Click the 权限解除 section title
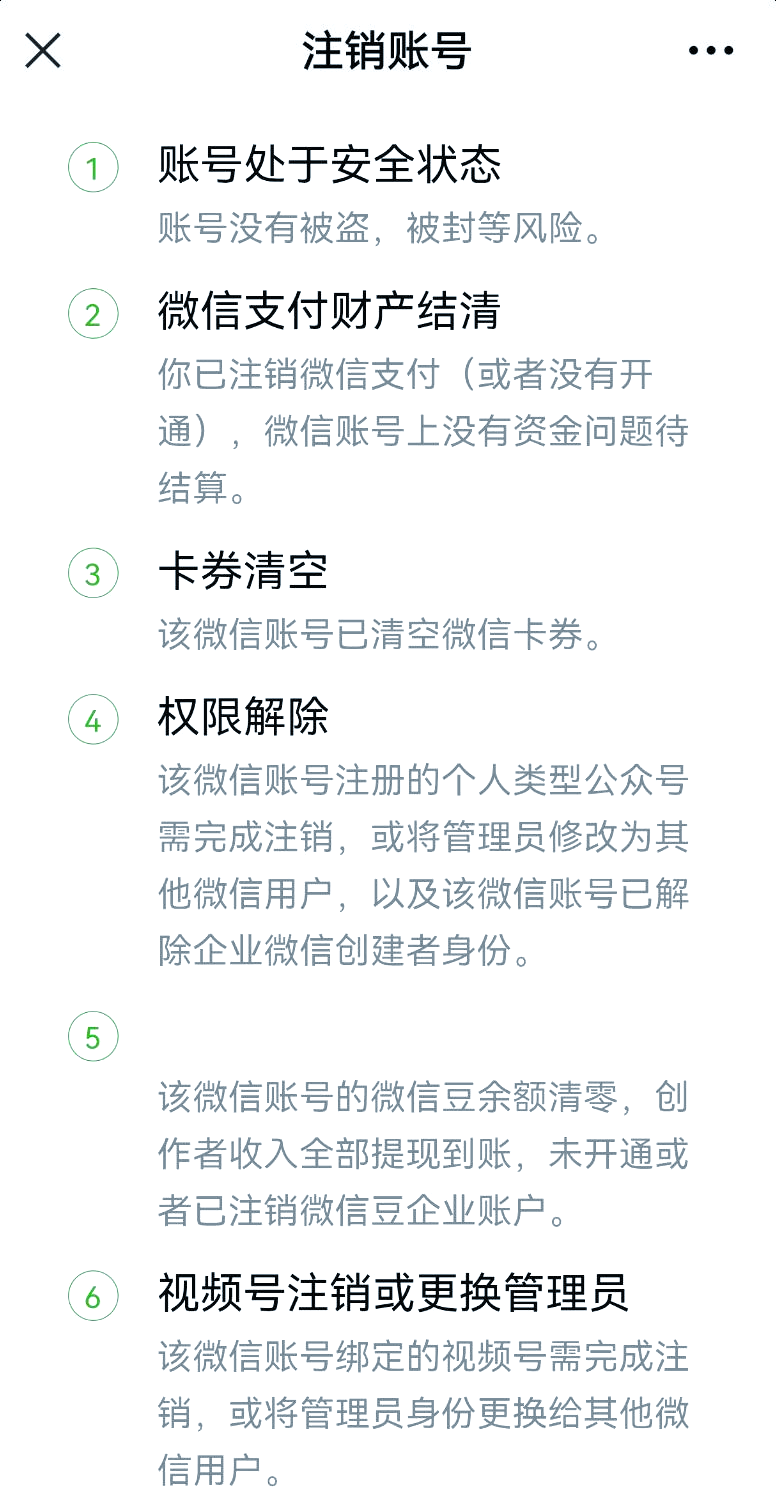The image size is (776, 1498). click(x=240, y=716)
